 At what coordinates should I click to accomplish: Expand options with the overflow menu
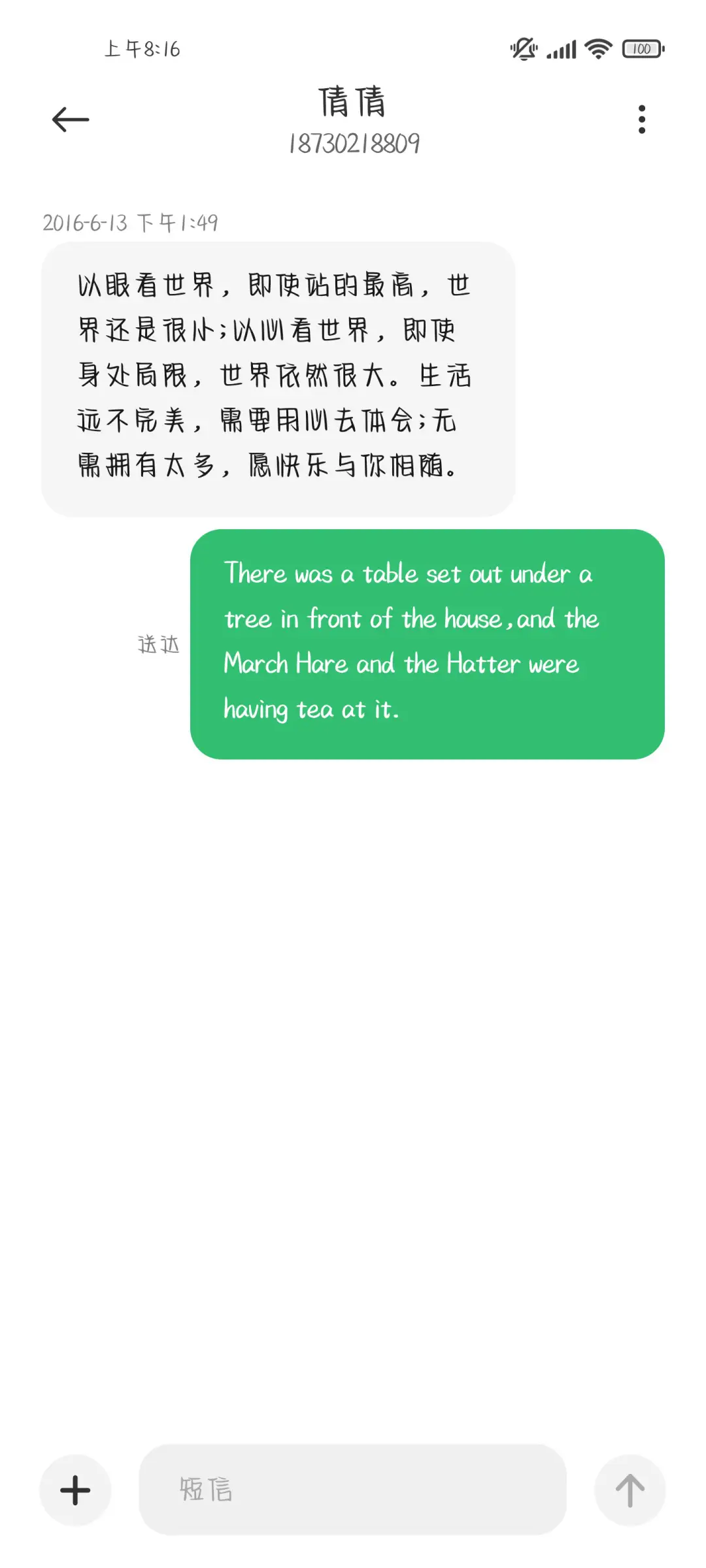641,119
